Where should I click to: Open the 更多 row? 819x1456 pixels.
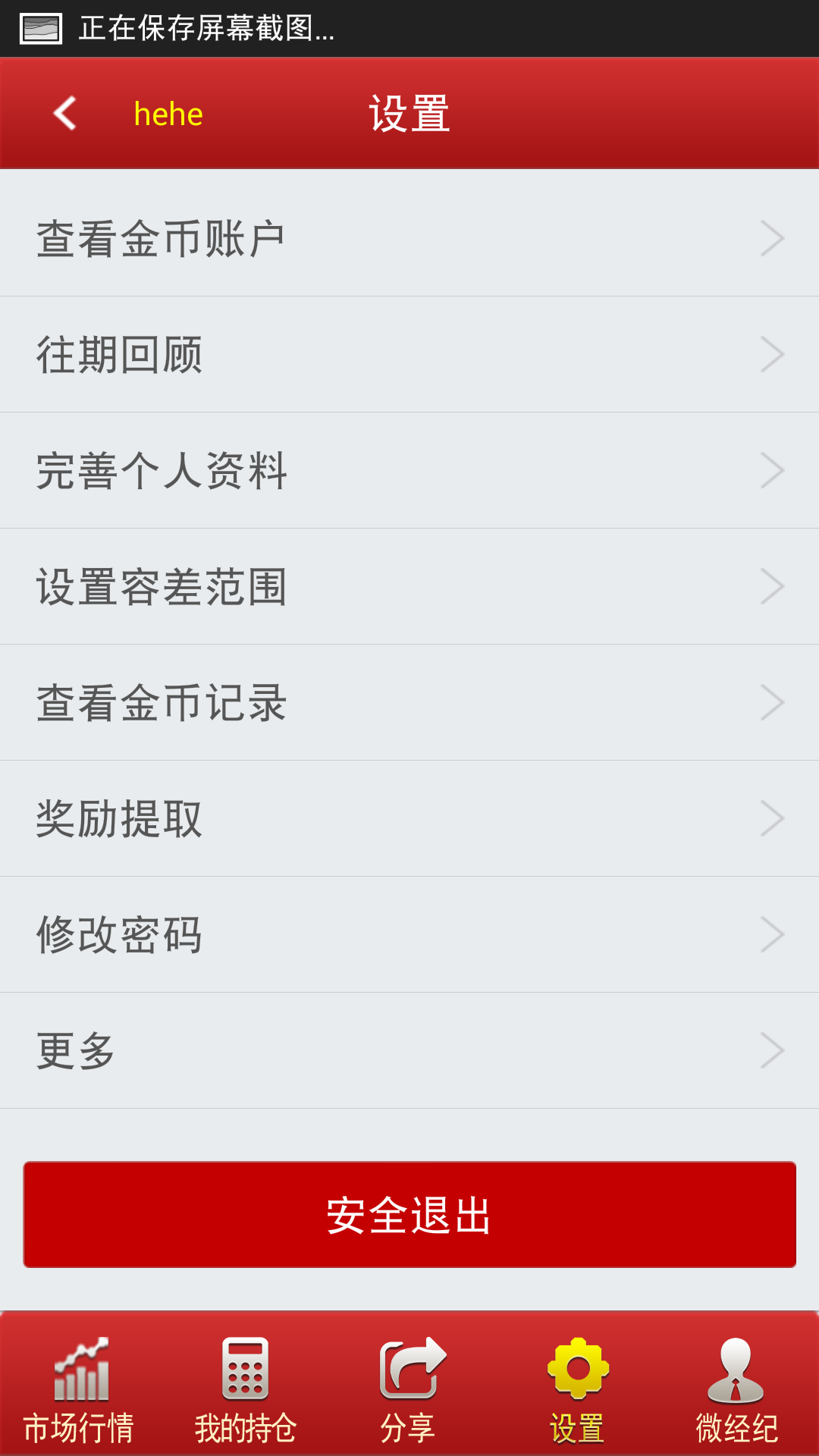tap(409, 1051)
